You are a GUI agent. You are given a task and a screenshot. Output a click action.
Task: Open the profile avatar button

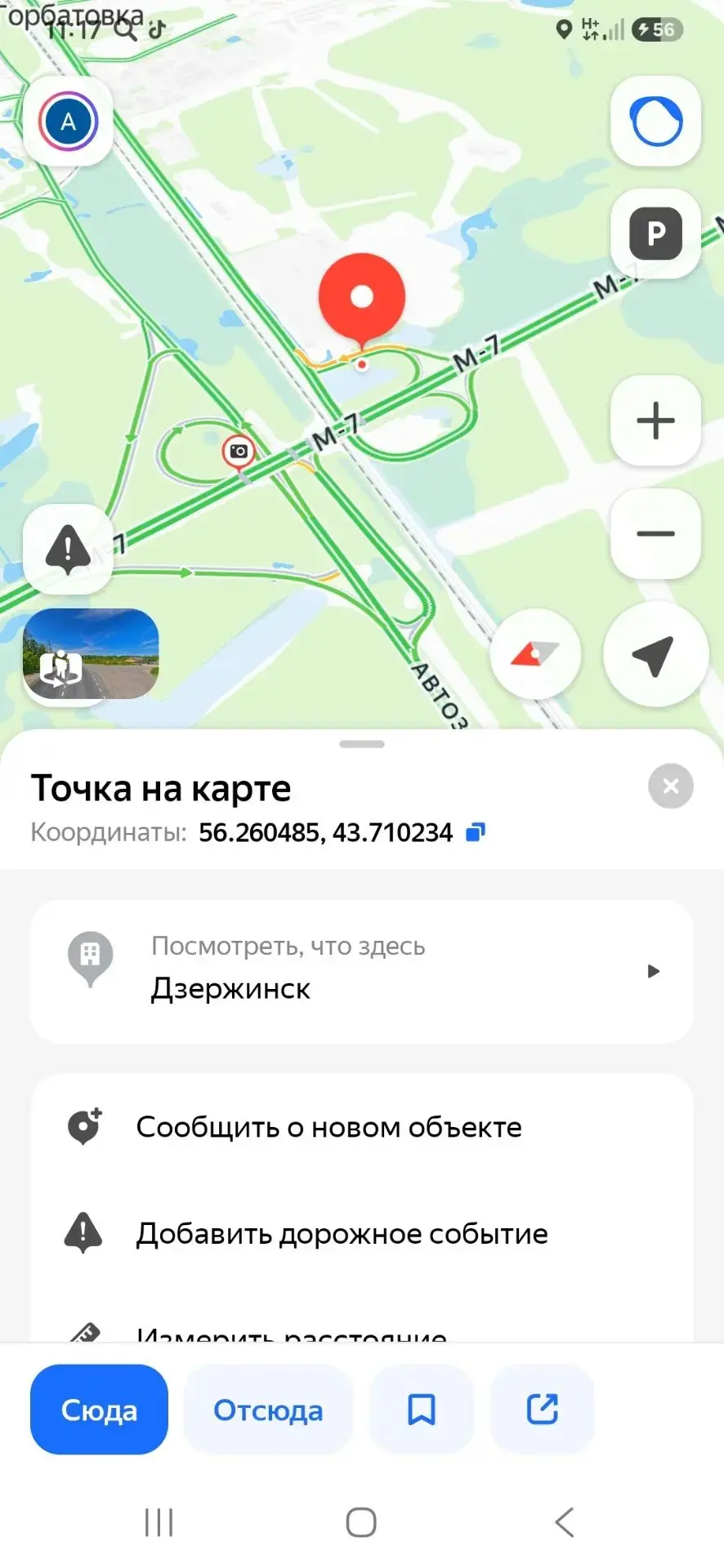click(68, 122)
